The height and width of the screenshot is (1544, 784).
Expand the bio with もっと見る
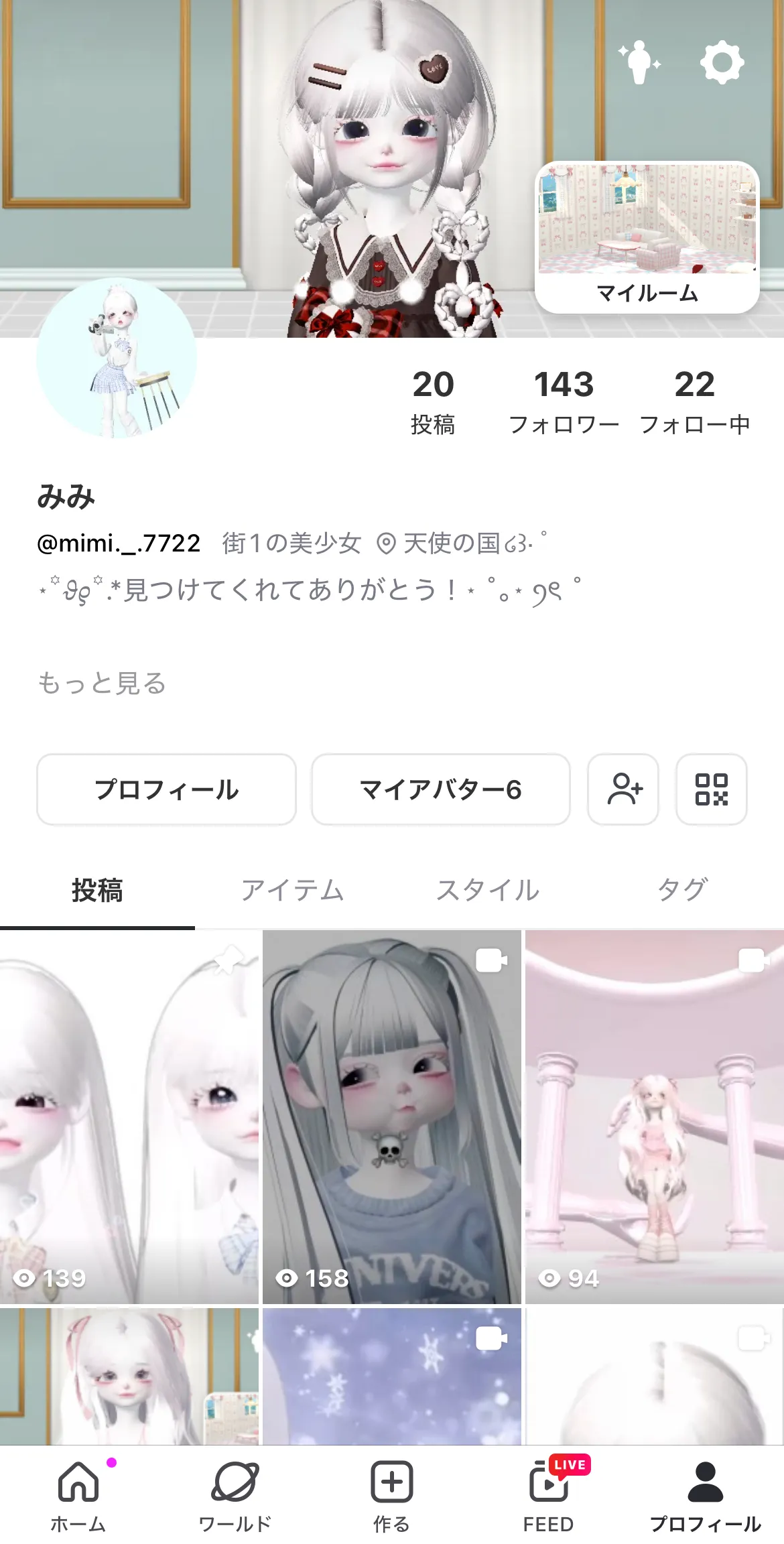coord(102,683)
